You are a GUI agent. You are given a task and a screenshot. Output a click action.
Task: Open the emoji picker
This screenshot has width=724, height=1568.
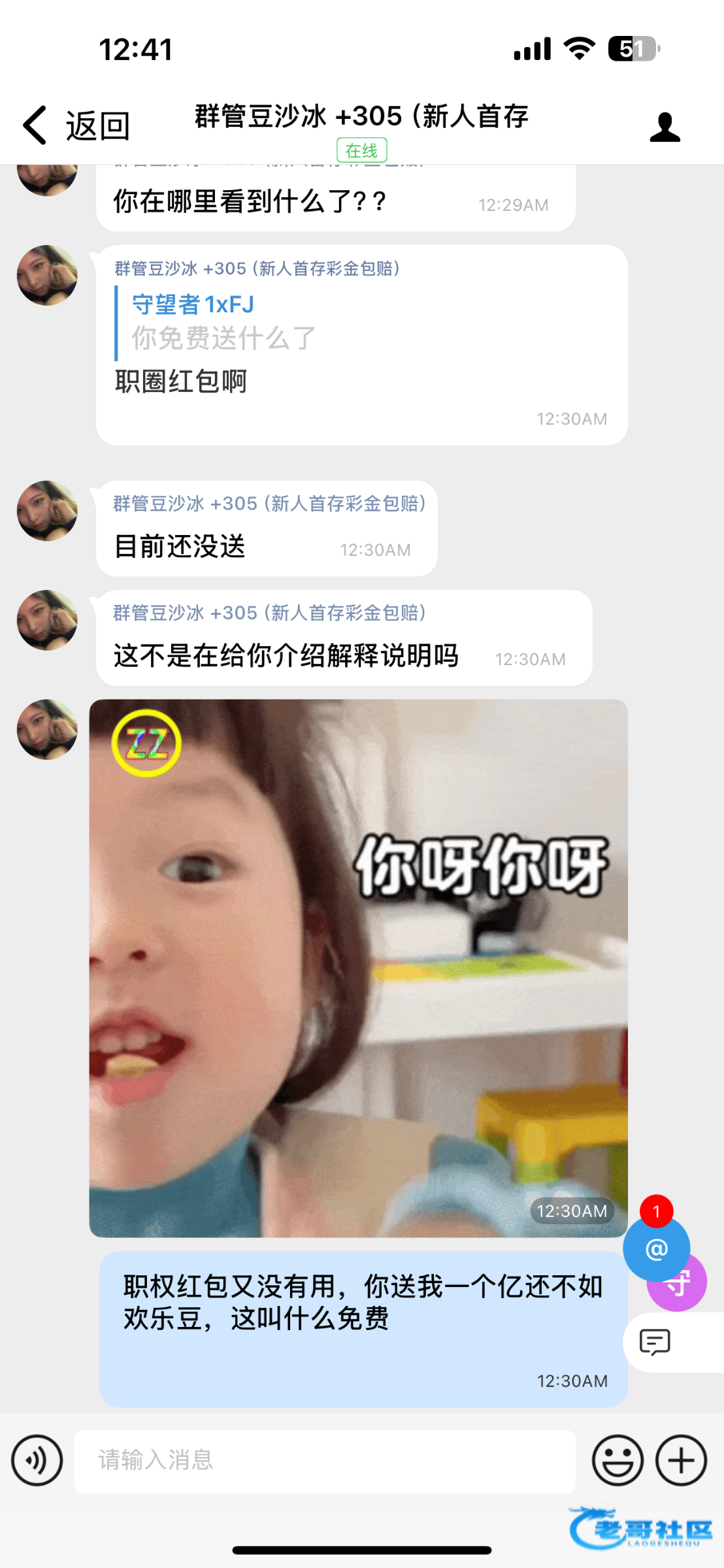tap(617, 1460)
